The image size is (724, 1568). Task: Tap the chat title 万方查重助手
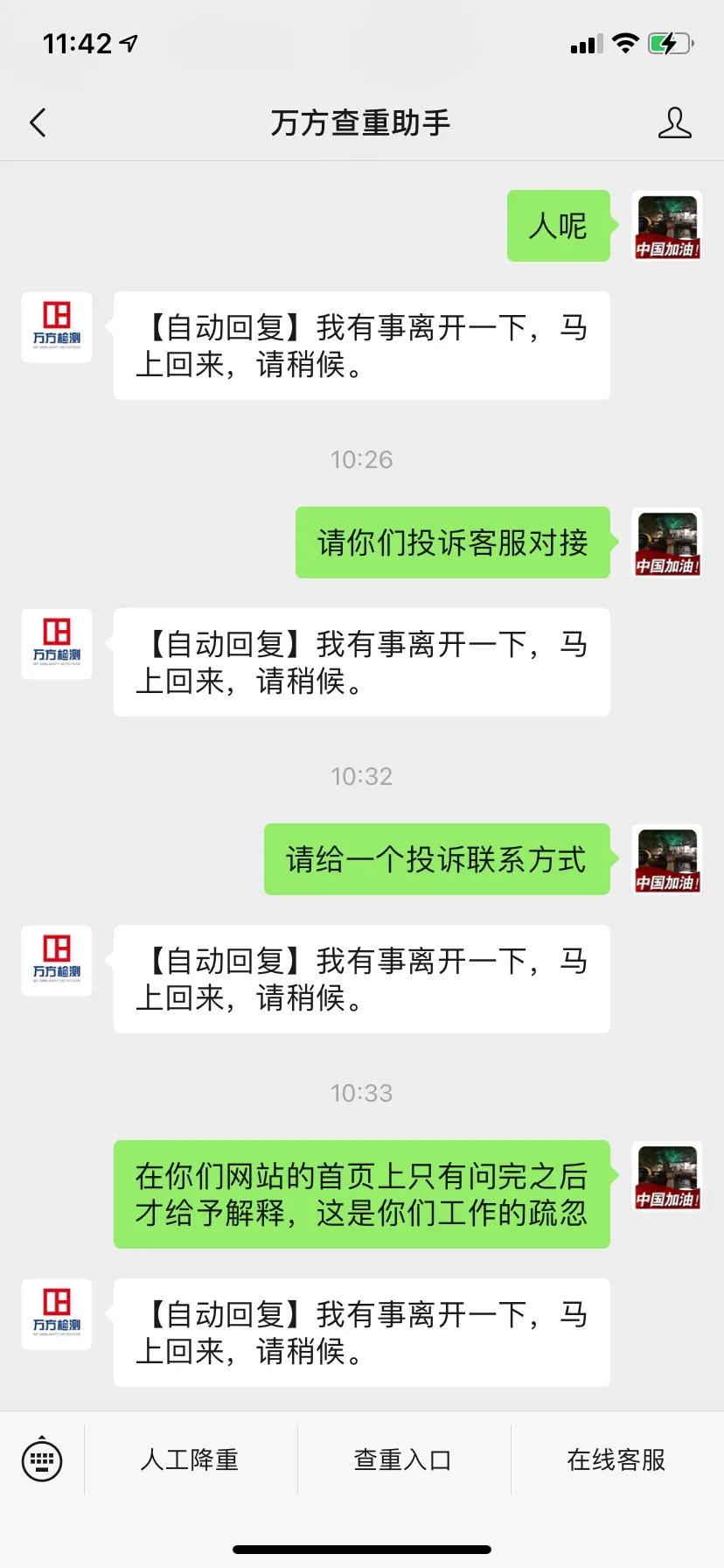click(x=362, y=122)
